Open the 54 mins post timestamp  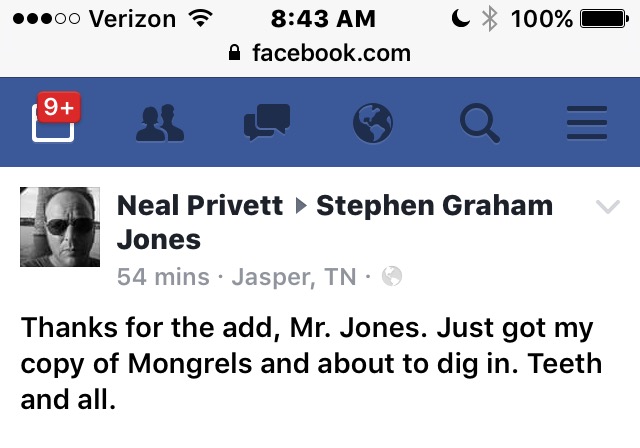click(163, 277)
